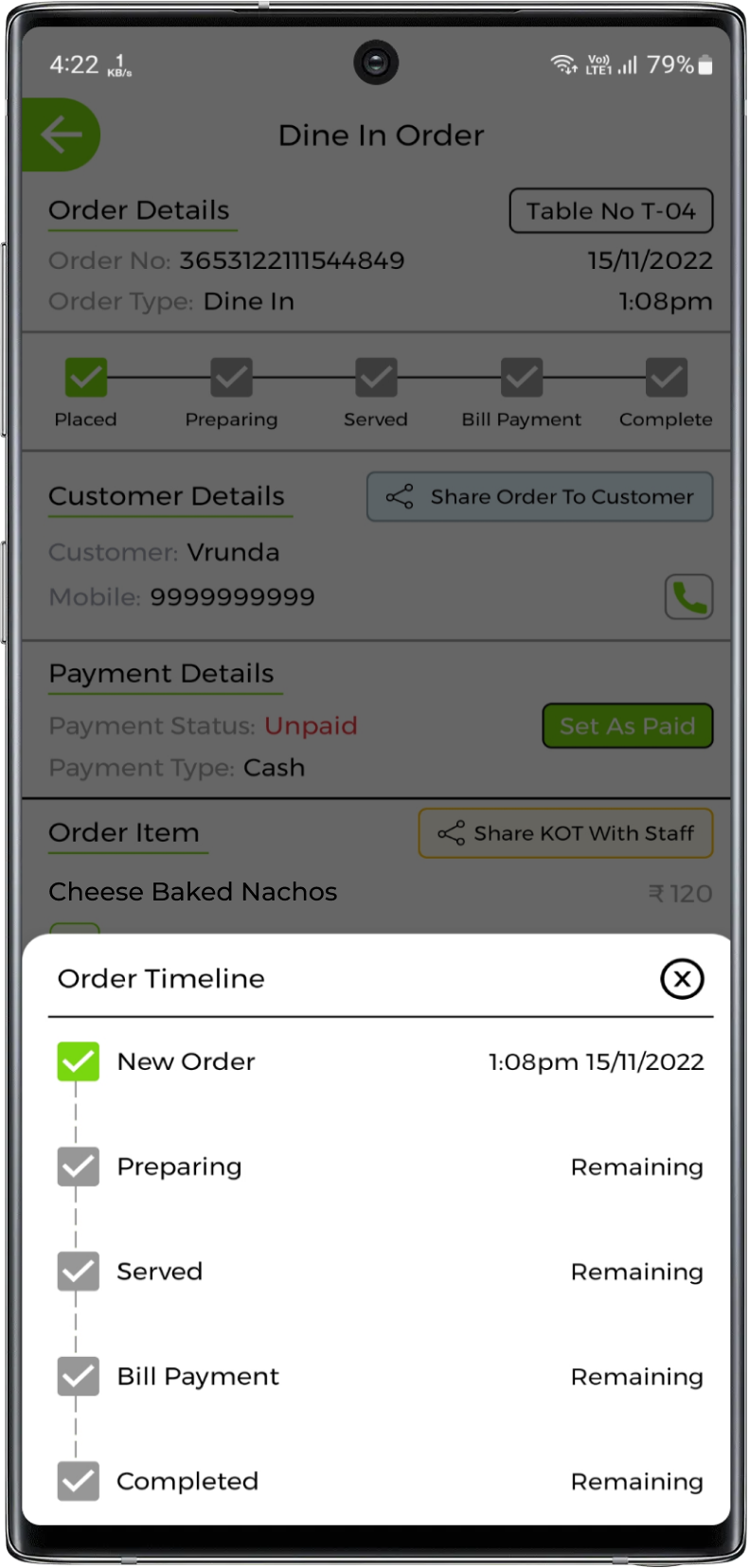Viewport: 749px width, 1568px height.
Task: Mark payment with Set As Paid
Action: [627, 726]
